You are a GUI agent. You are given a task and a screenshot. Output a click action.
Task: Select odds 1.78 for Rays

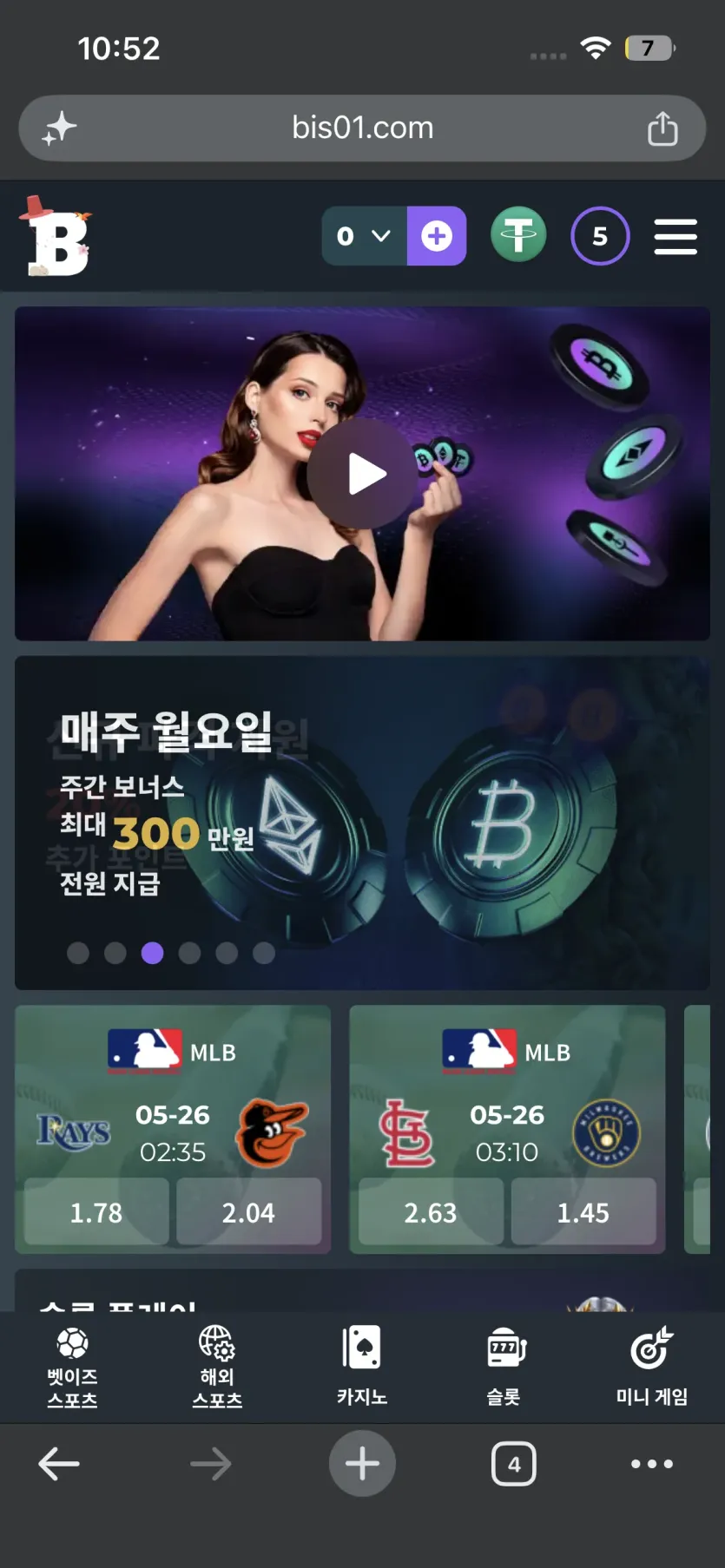pos(96,1212)
